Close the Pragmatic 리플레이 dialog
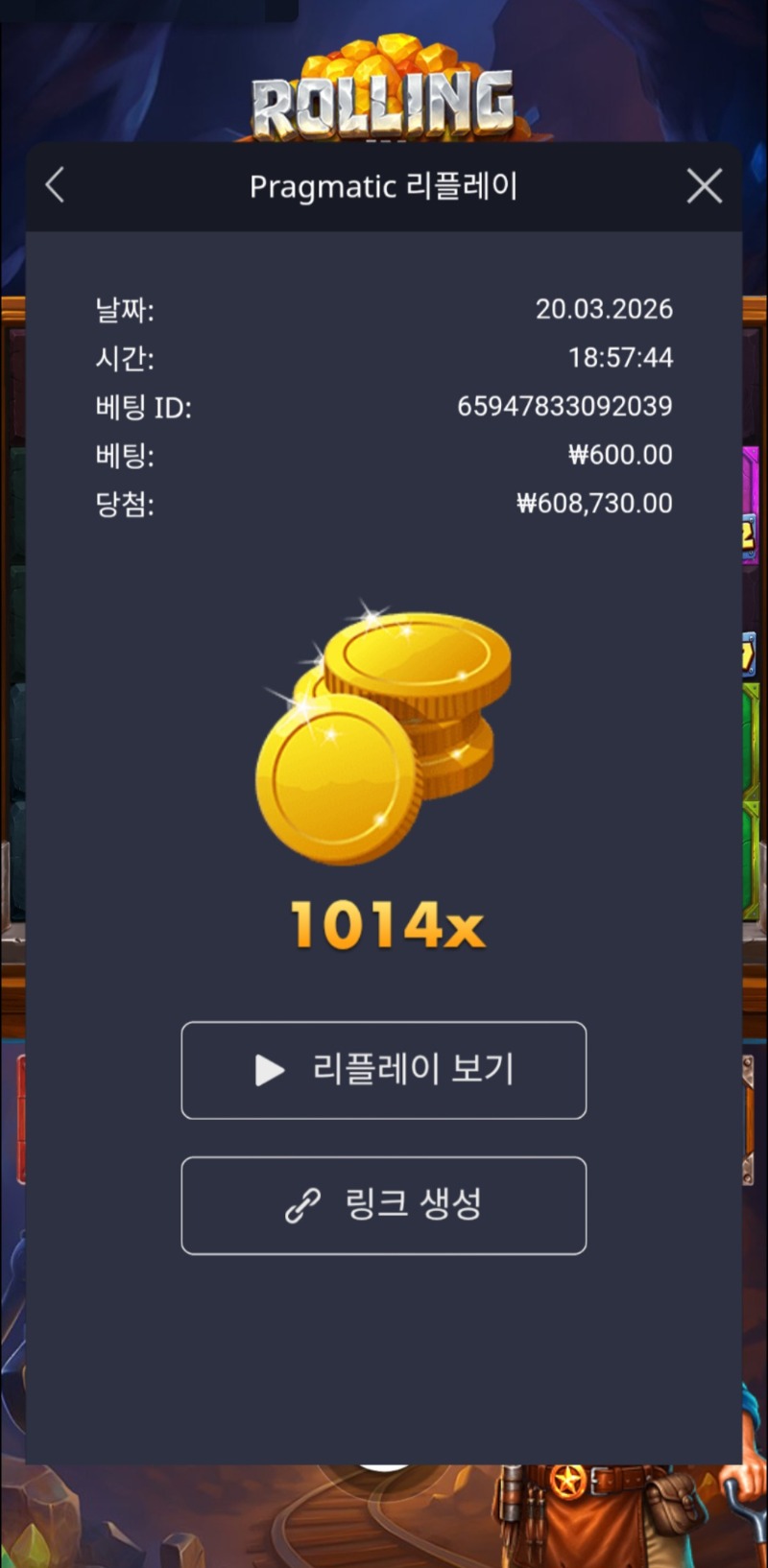768x1568 pixels. 705,186
